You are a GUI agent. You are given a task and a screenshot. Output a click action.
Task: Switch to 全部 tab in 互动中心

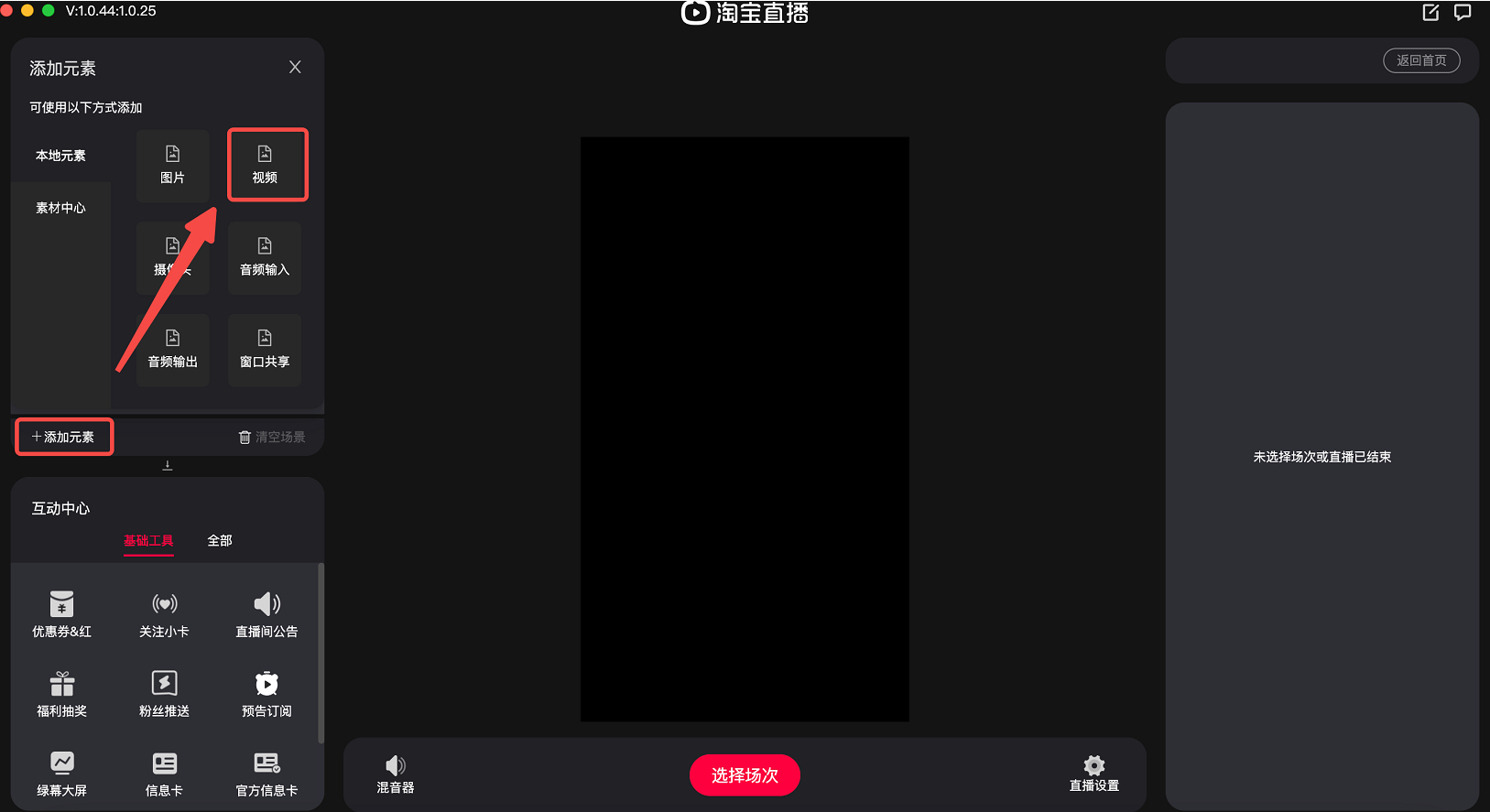click(220, 540)
